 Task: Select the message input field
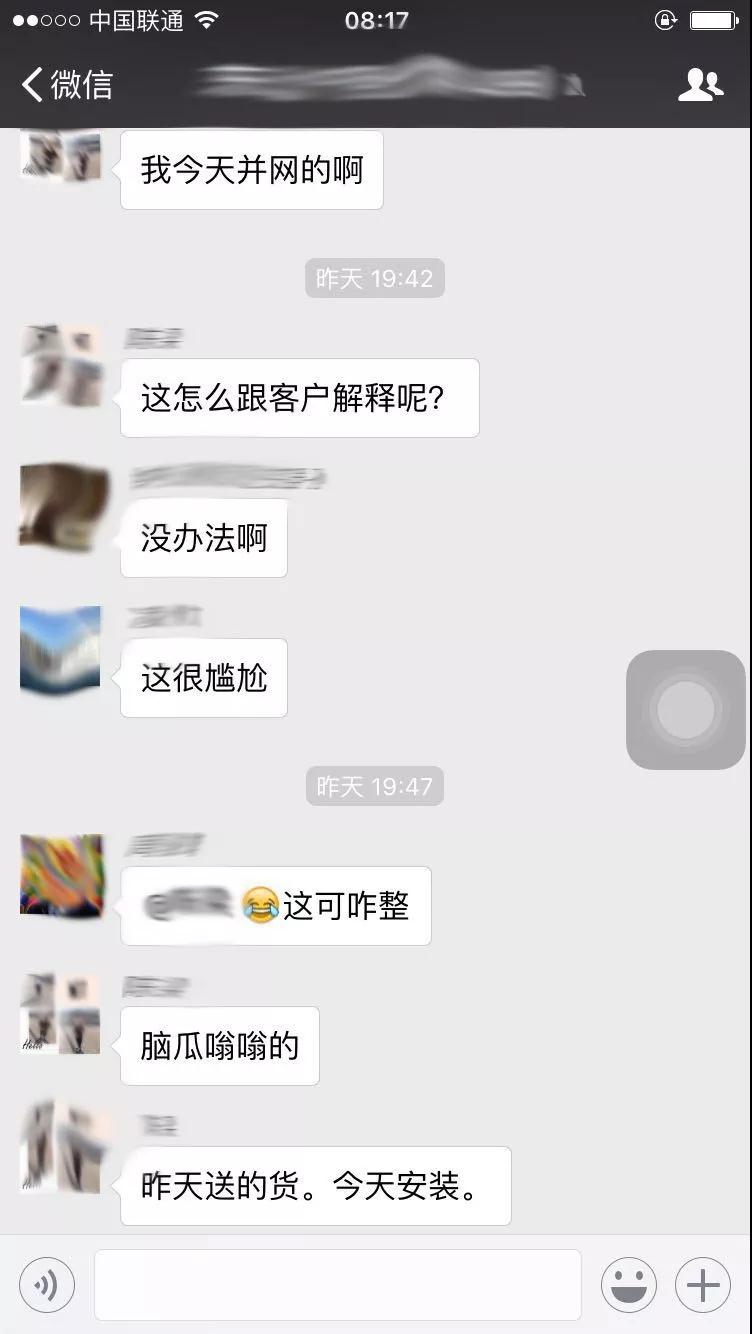(336, 1285)
